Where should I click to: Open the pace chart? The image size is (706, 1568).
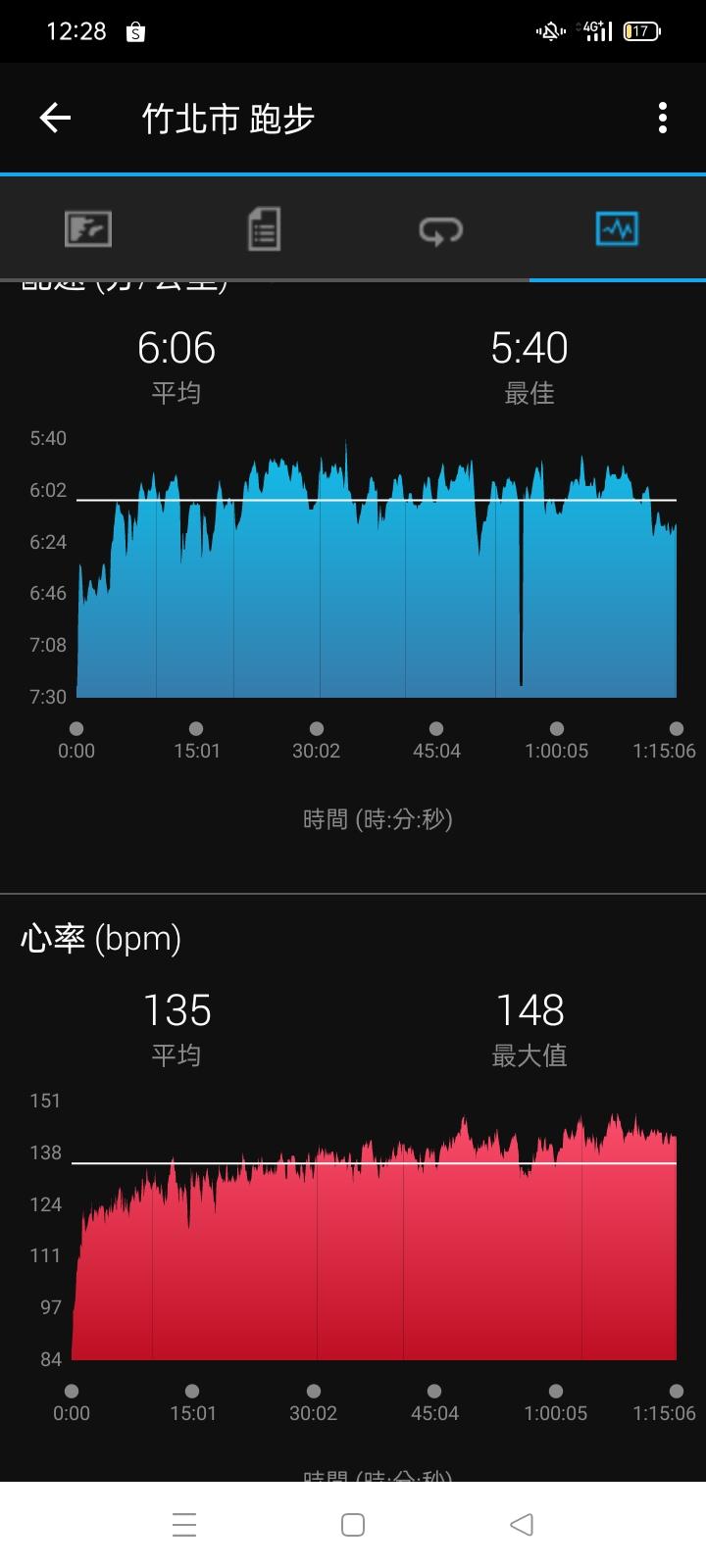pyautogui.click(x=377, y=568)
